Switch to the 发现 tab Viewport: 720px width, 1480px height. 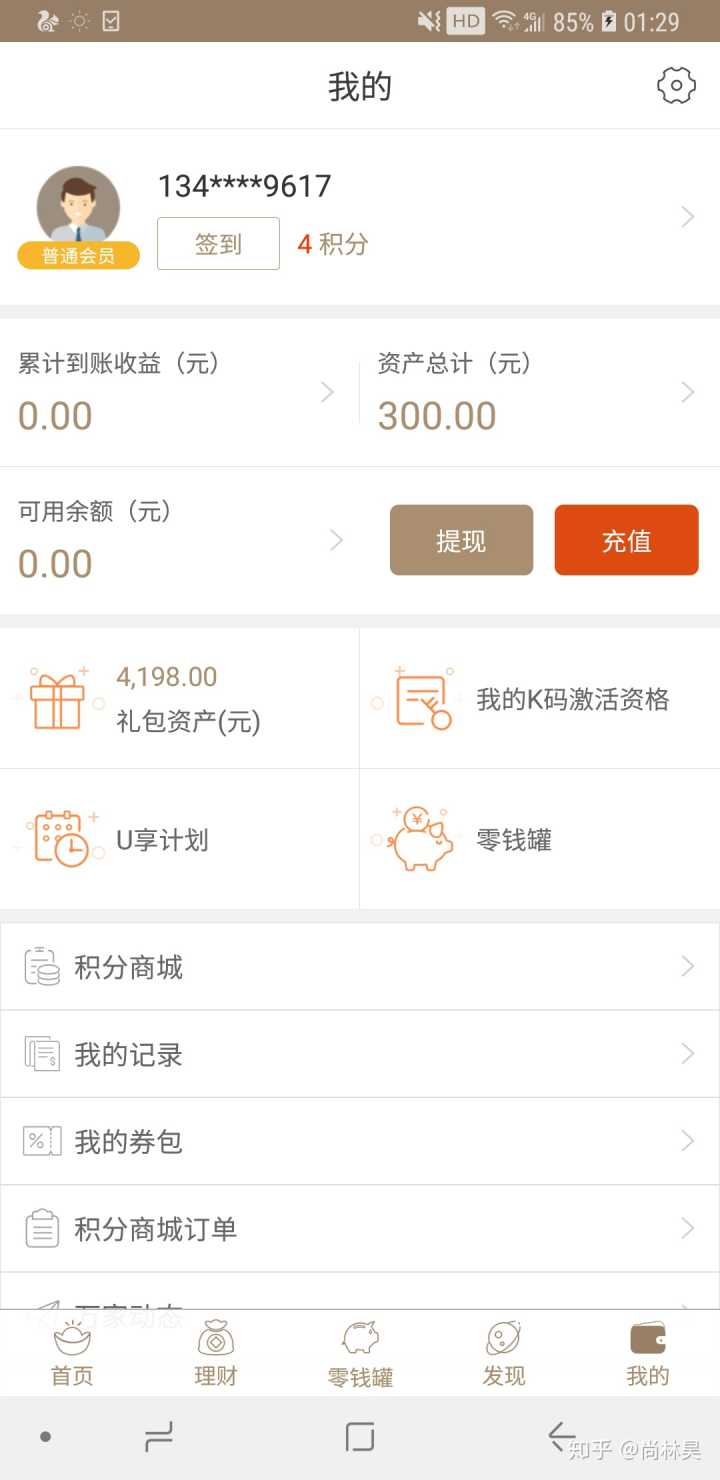coord(504,1354)
